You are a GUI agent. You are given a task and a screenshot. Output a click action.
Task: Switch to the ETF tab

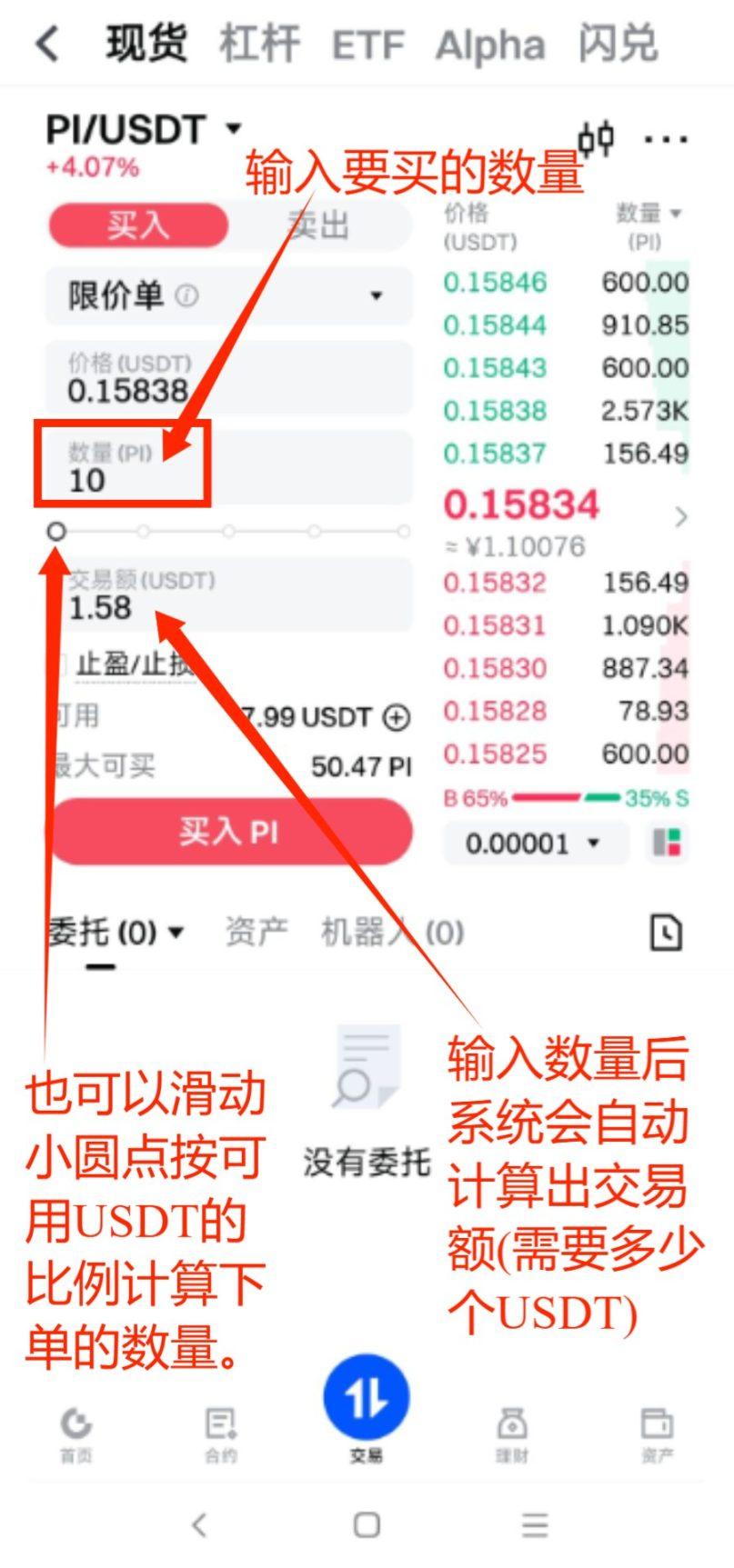367,45
